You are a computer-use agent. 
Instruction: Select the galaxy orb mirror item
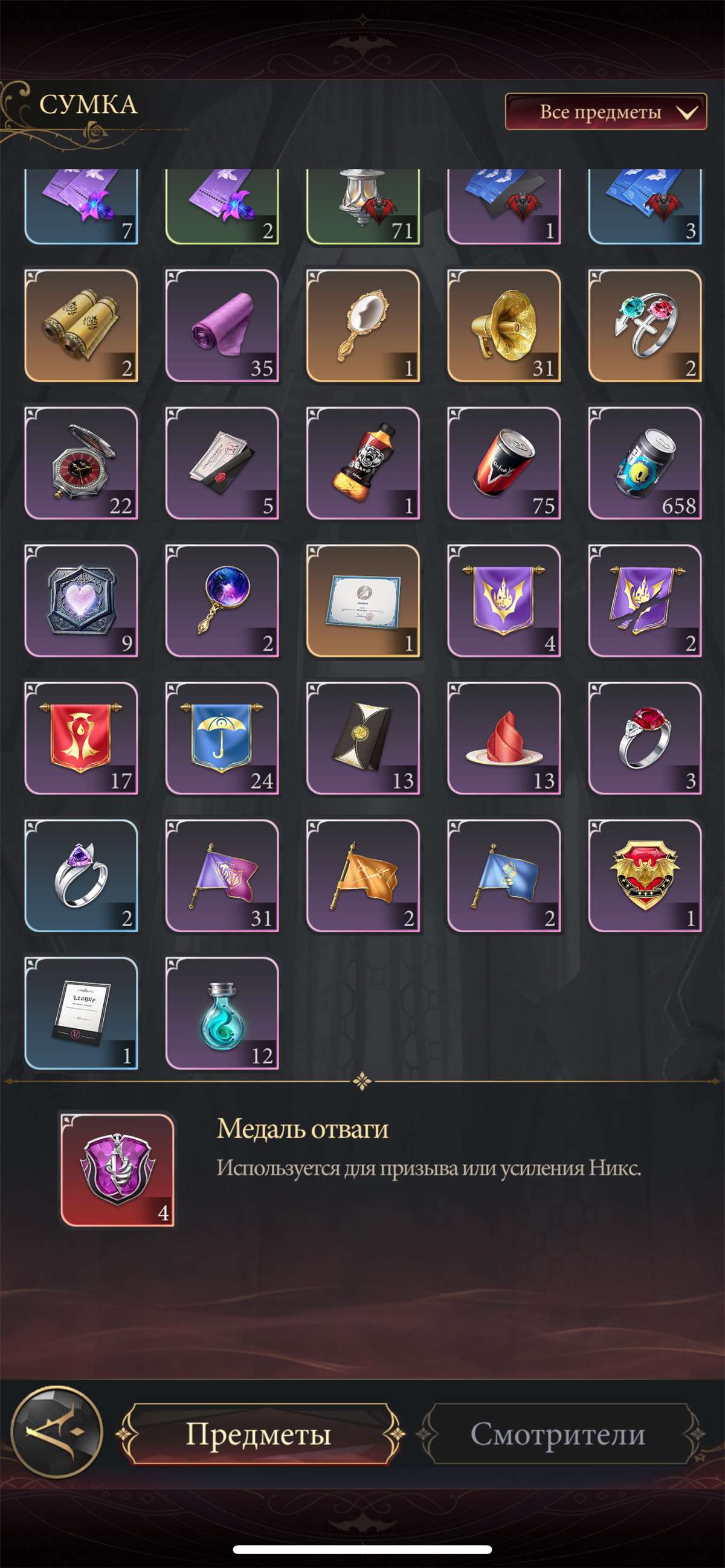pos(222,601)
